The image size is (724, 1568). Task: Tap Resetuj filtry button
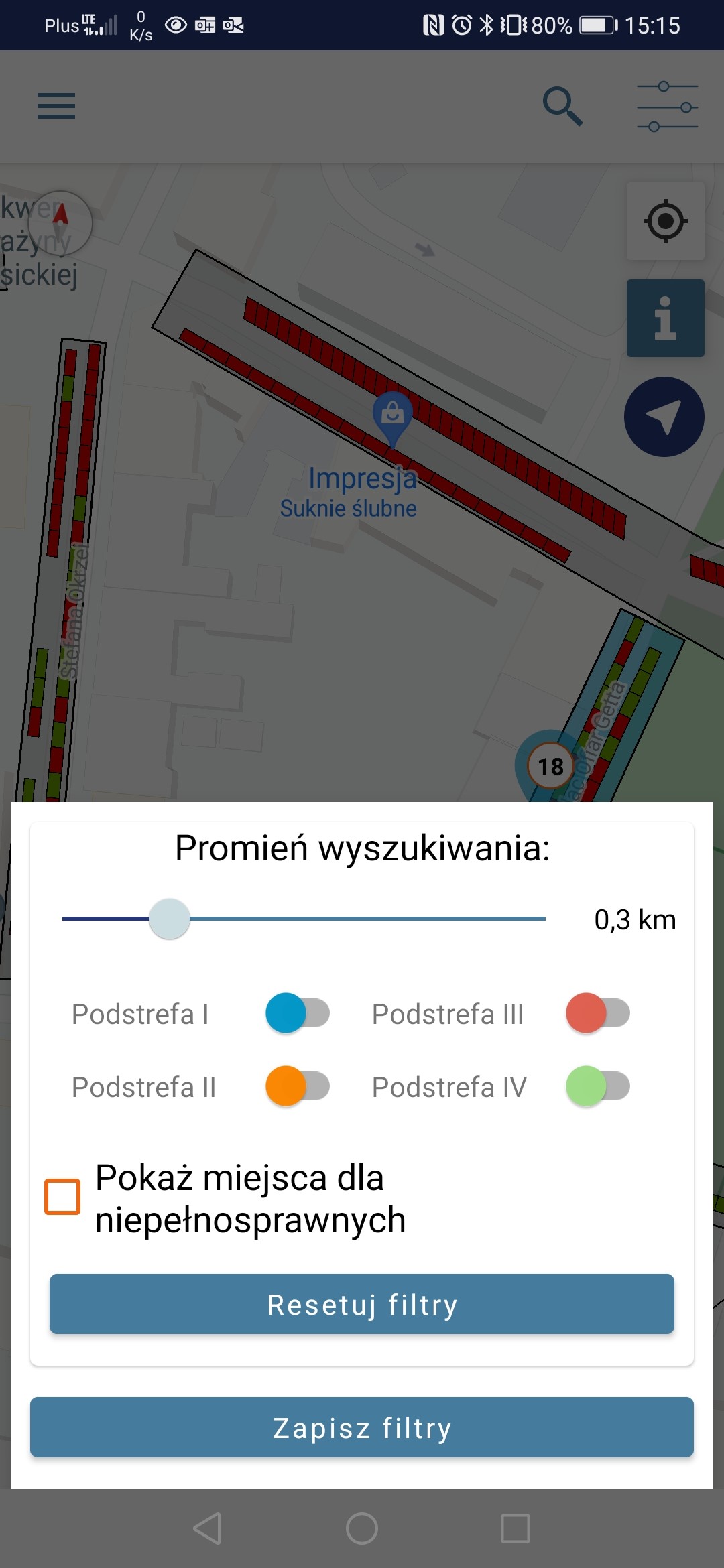pos(362,1304)
